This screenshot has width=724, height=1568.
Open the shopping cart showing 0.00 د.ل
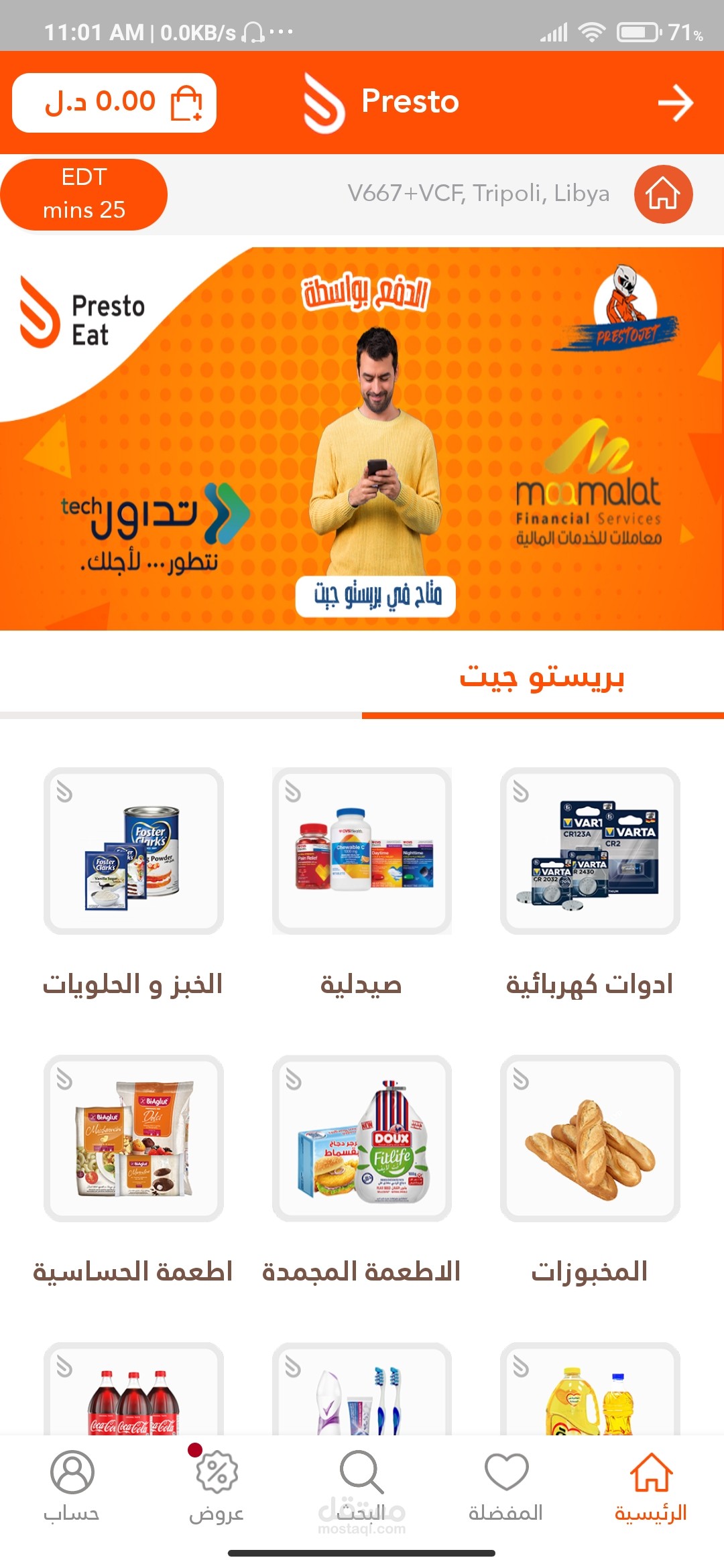[x=114, y=103]
